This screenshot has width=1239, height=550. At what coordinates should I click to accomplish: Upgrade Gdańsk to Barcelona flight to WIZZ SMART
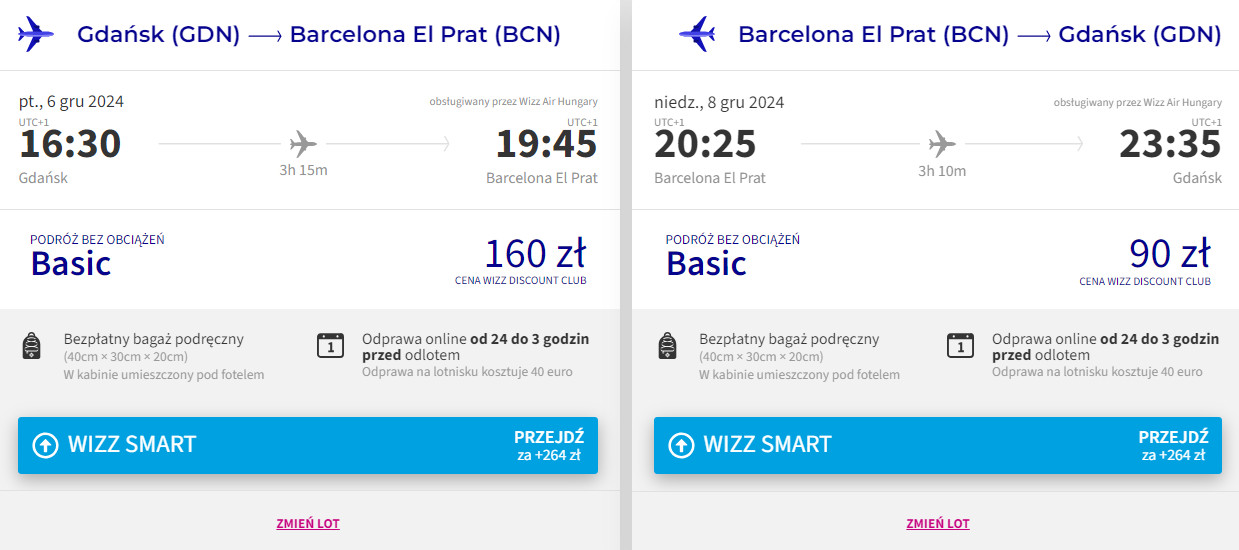point(308,445)
